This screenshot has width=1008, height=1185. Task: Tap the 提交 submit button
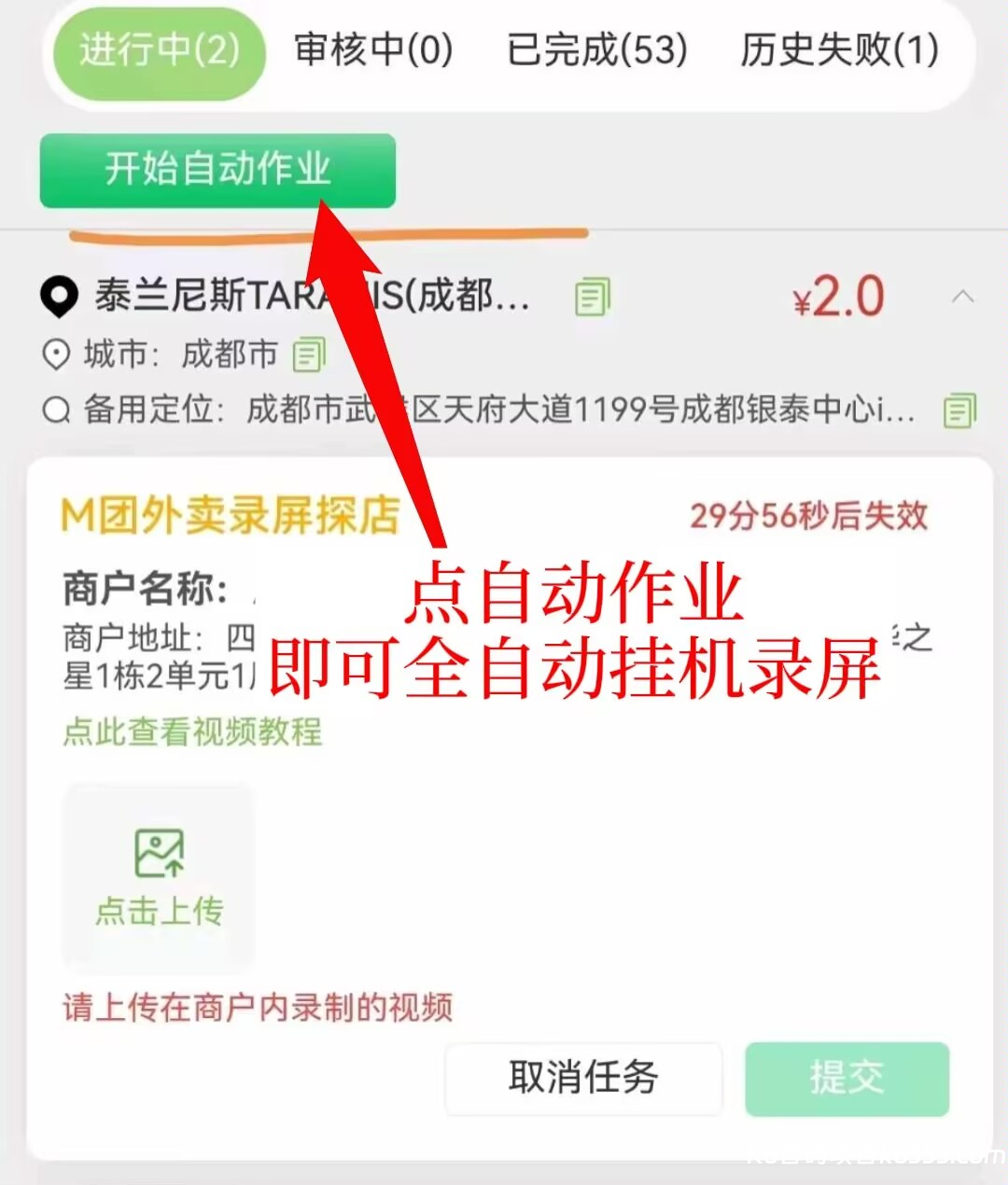846,1078
